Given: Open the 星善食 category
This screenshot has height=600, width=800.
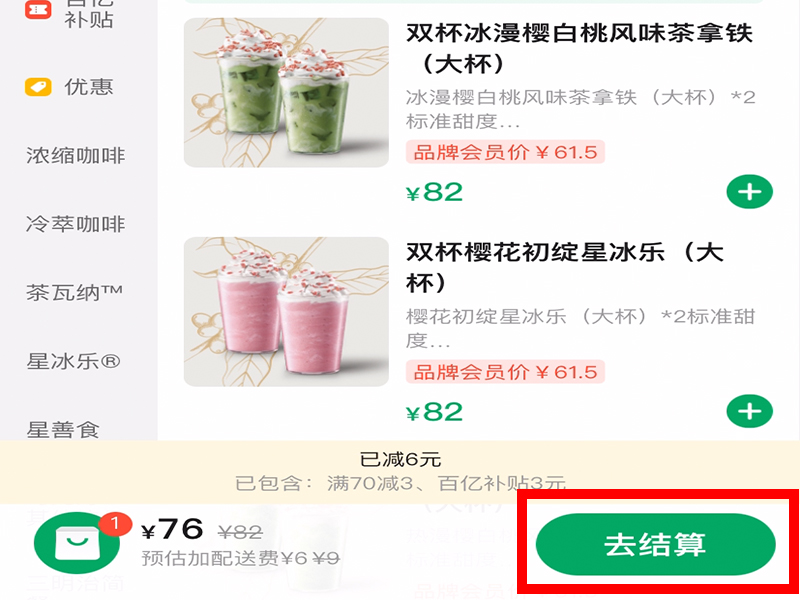Looking at the screenshot, I should coord(64,430).
